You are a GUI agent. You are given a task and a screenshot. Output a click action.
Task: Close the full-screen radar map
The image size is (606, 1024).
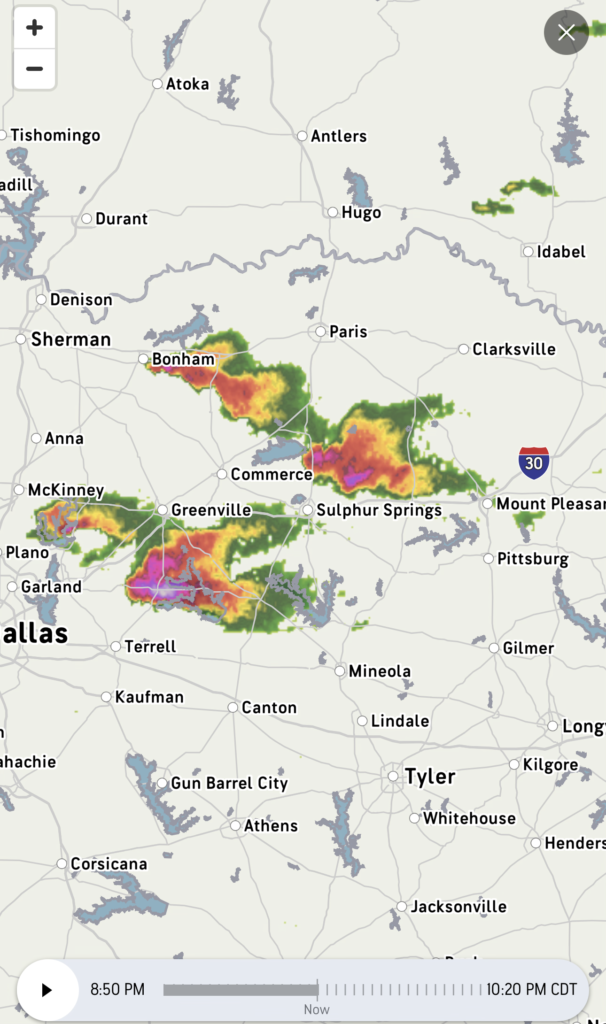566,33
